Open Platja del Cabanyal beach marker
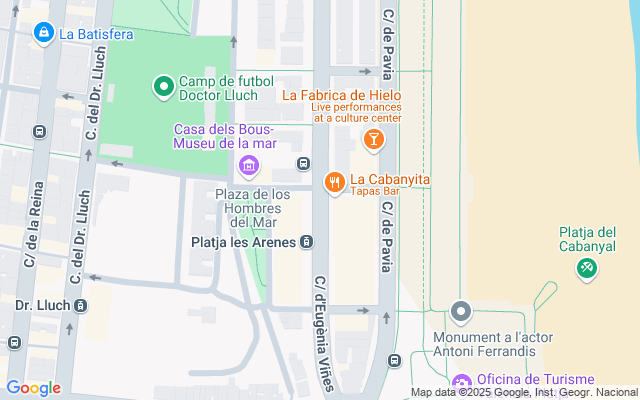 587,267
